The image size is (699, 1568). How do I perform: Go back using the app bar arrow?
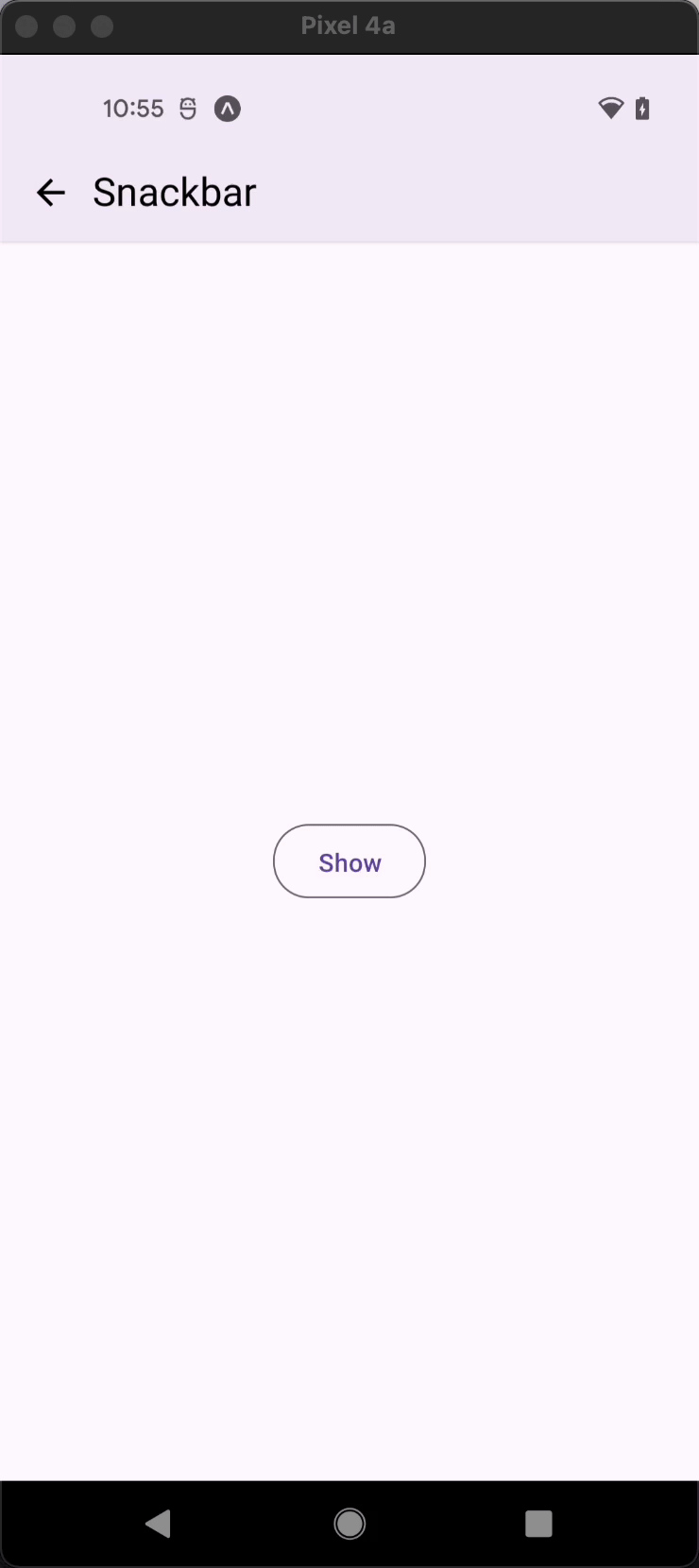coord(50,193)
